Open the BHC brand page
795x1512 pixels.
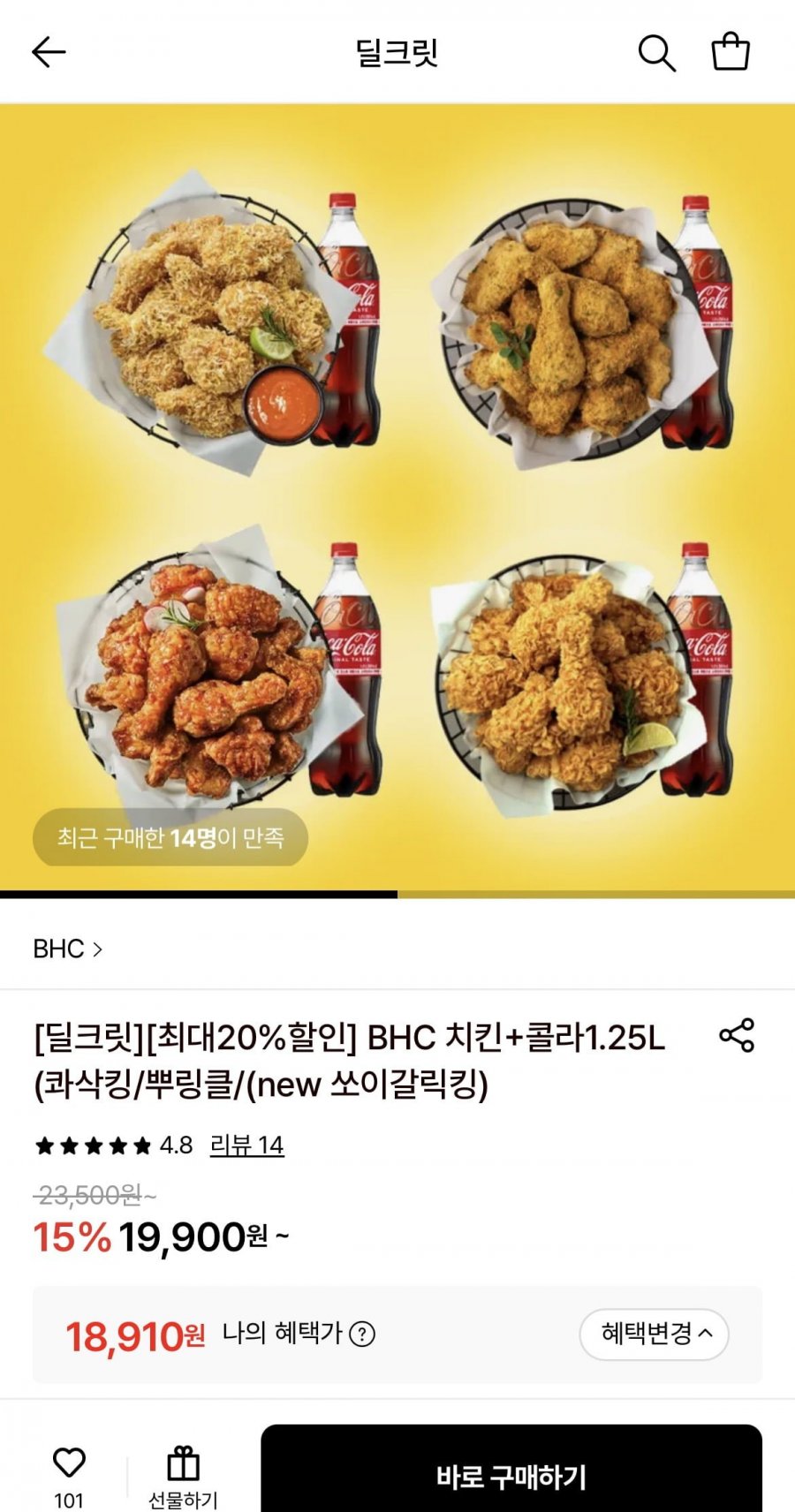(x=67, y=949)
